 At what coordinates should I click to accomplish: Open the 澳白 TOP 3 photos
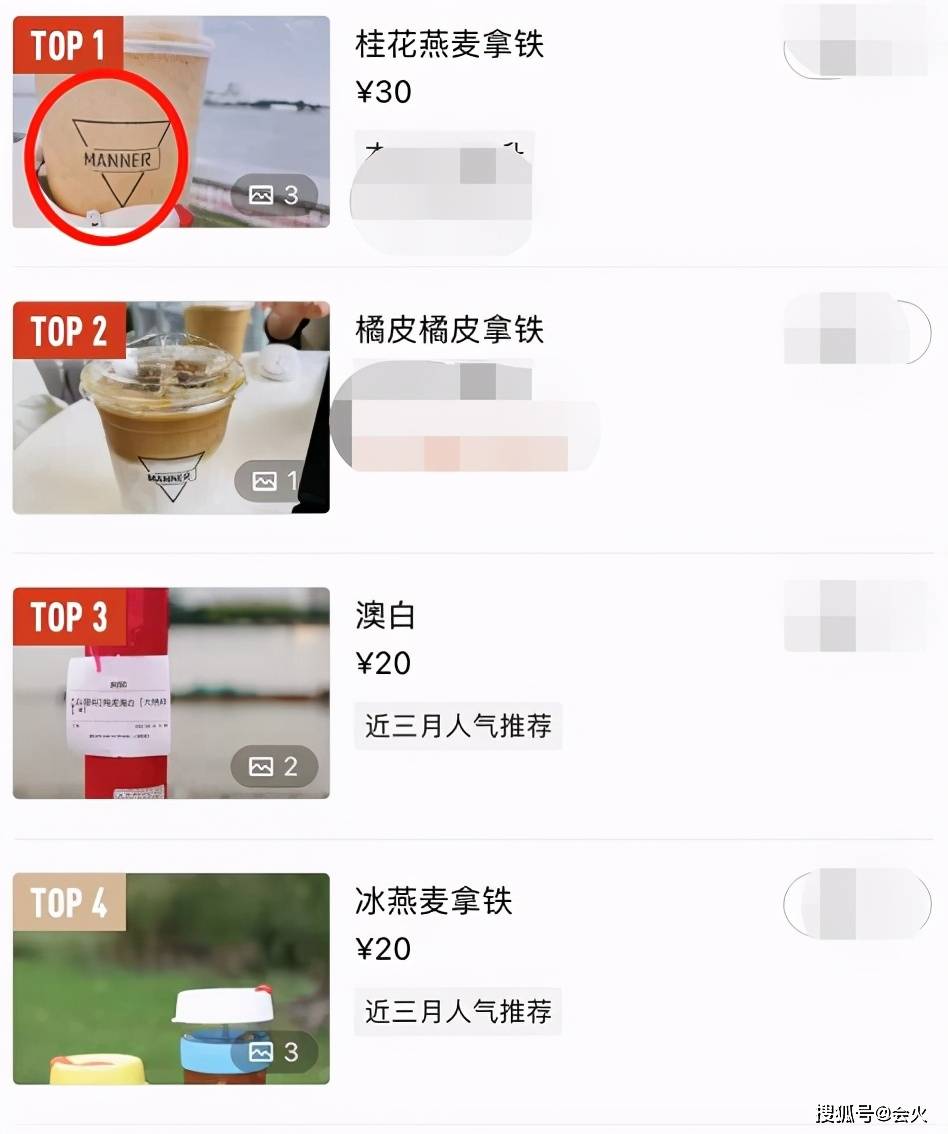171,693
